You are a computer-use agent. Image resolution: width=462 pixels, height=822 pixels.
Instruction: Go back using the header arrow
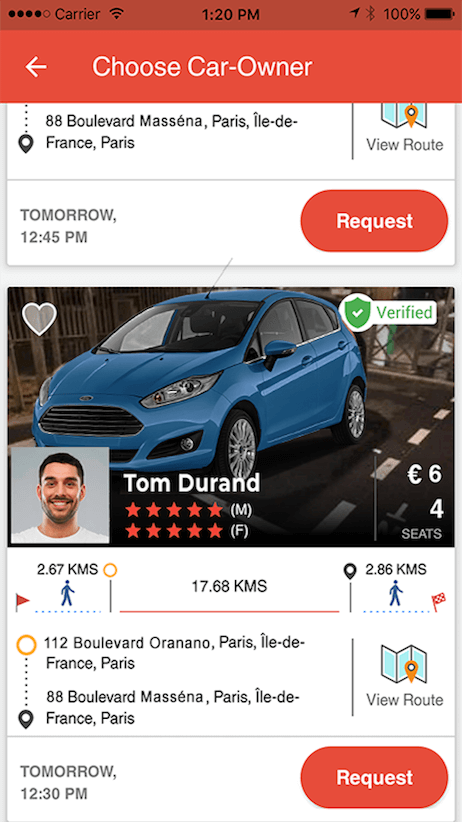pos(36,67)
